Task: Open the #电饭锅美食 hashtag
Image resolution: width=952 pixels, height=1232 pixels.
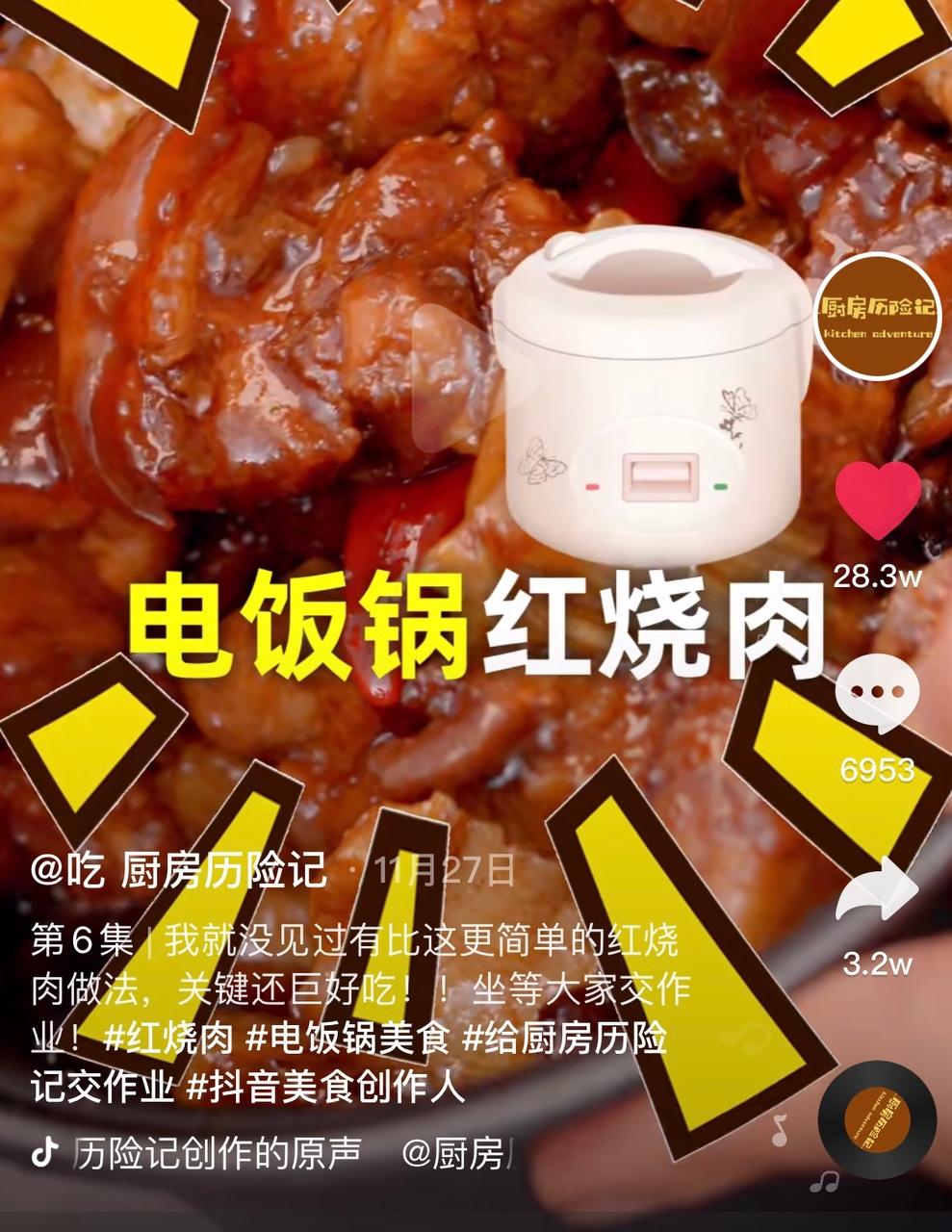Action: tap(348, 1039)
